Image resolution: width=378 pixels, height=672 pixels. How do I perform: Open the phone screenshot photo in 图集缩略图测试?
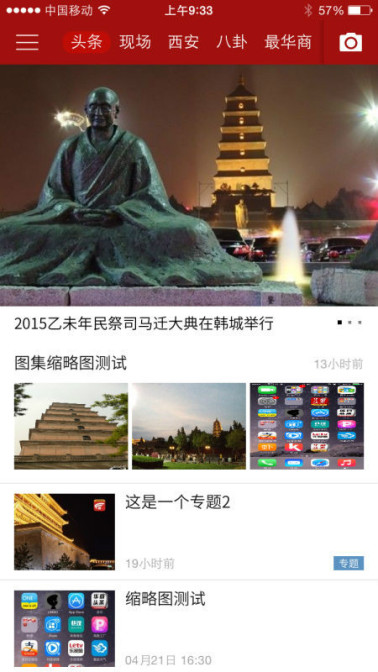(307, 426)
